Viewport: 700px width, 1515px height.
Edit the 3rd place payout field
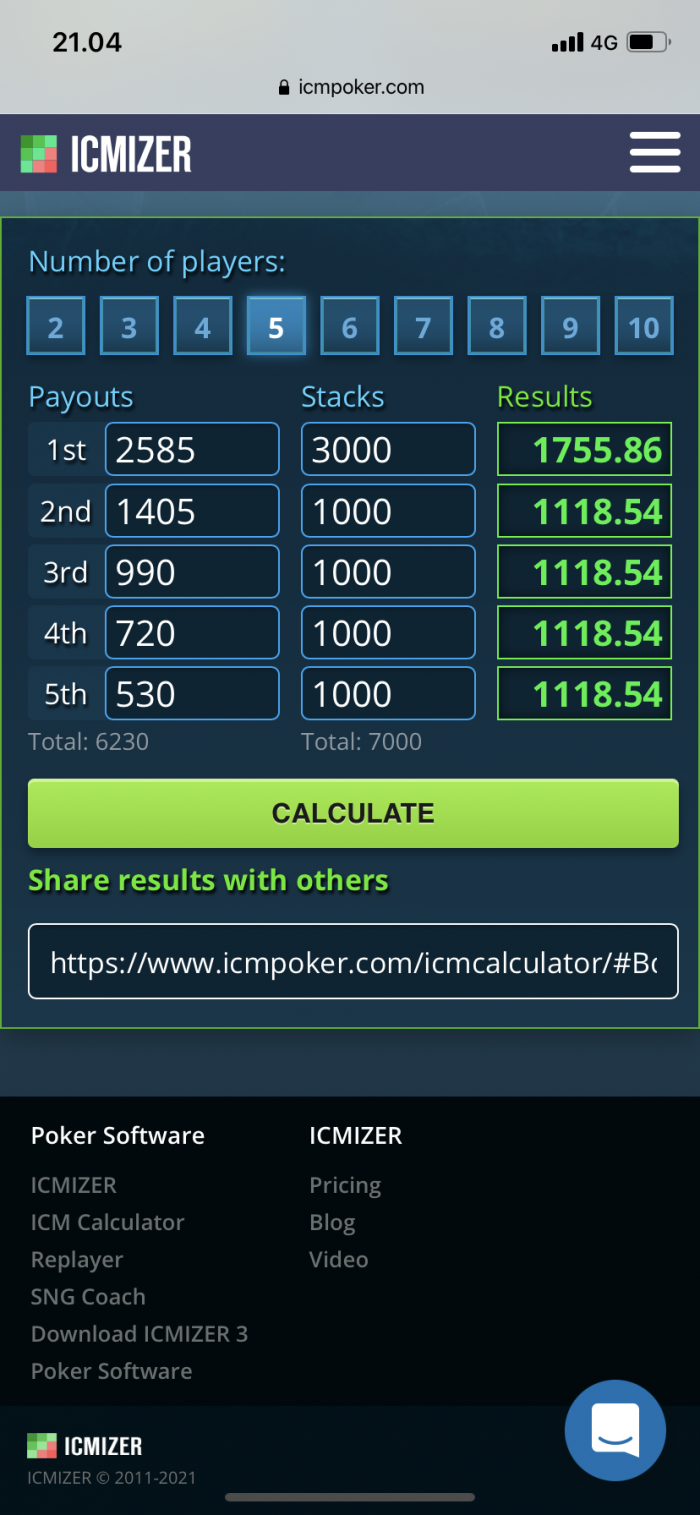191,572
